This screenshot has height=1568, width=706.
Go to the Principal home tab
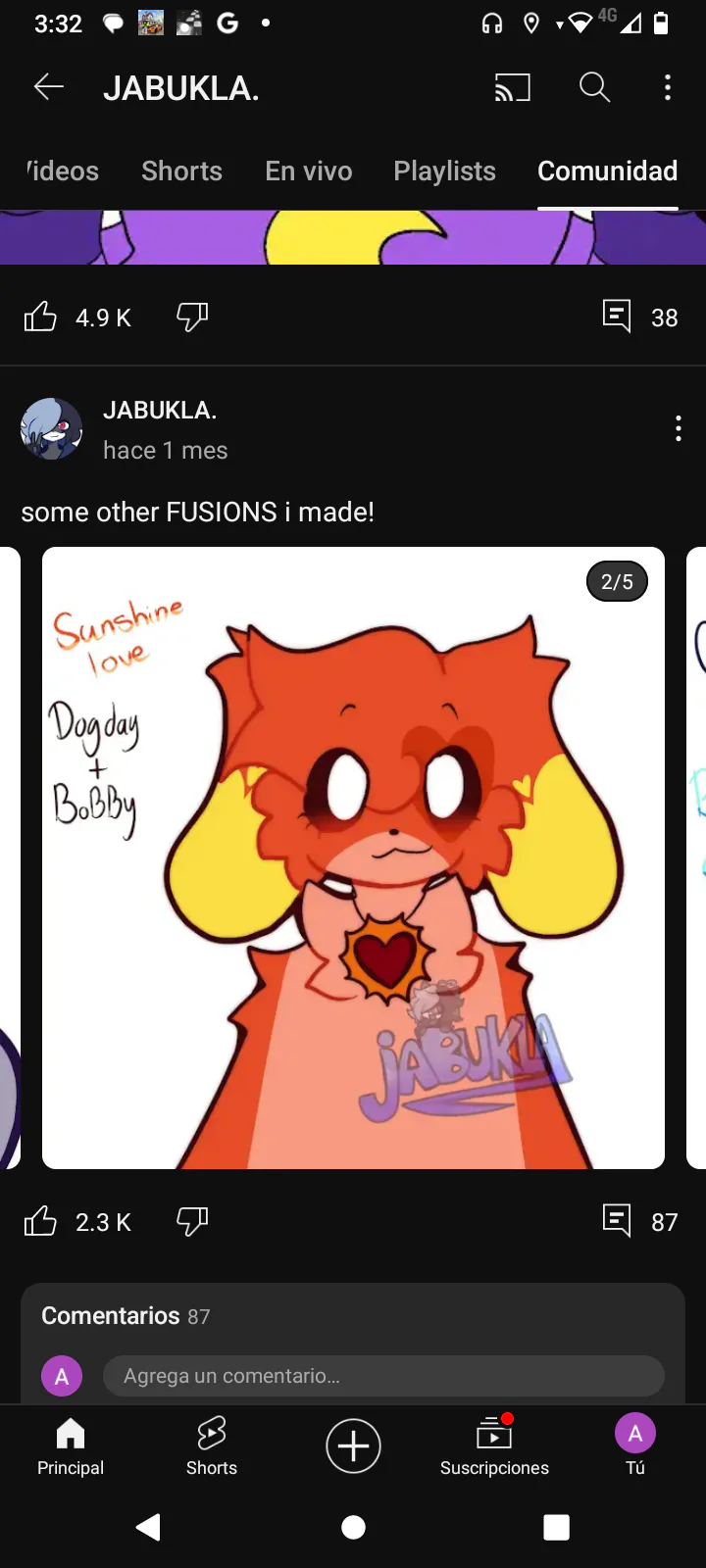pos(71,1446)
